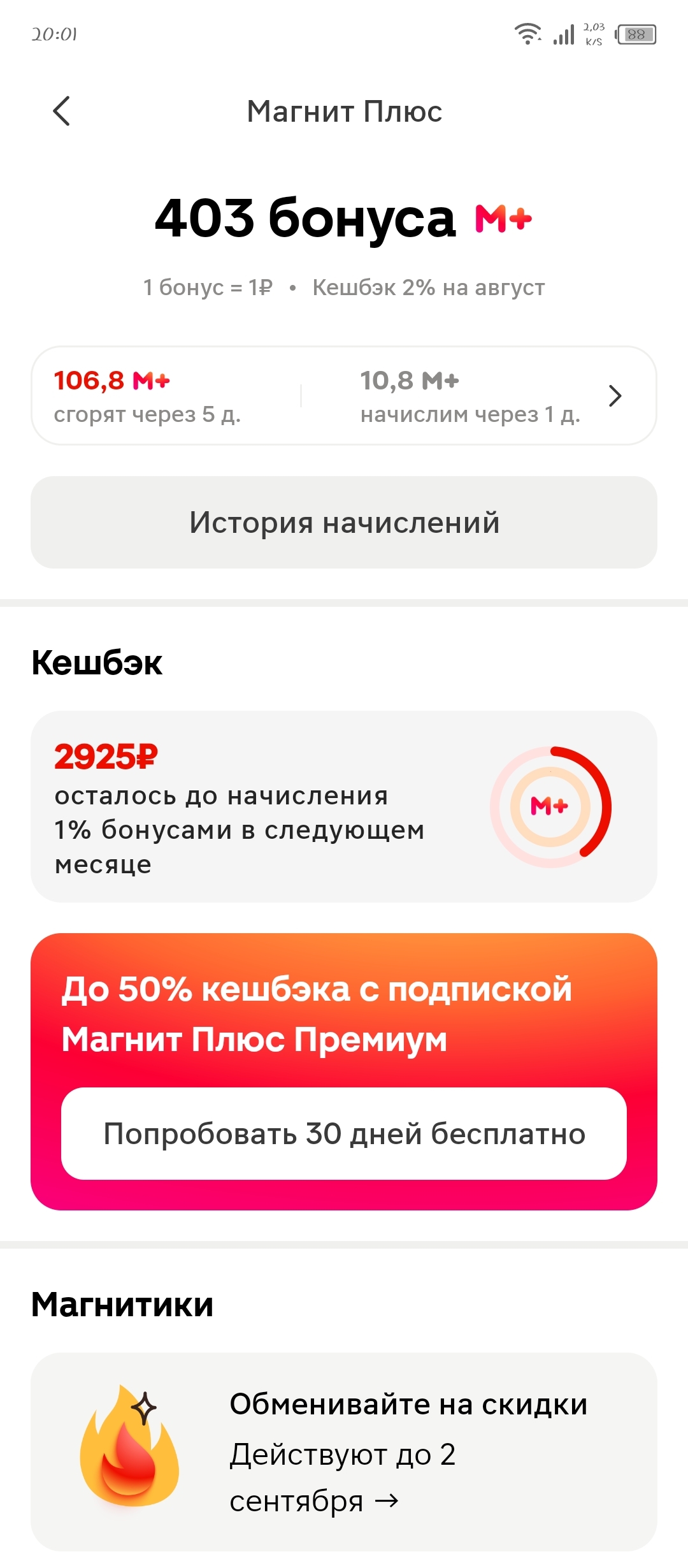This screenshot has height=1568, width=688.
Task: Open the expiring and upcoming bonuses card
Action: click(x=344, y=396)
